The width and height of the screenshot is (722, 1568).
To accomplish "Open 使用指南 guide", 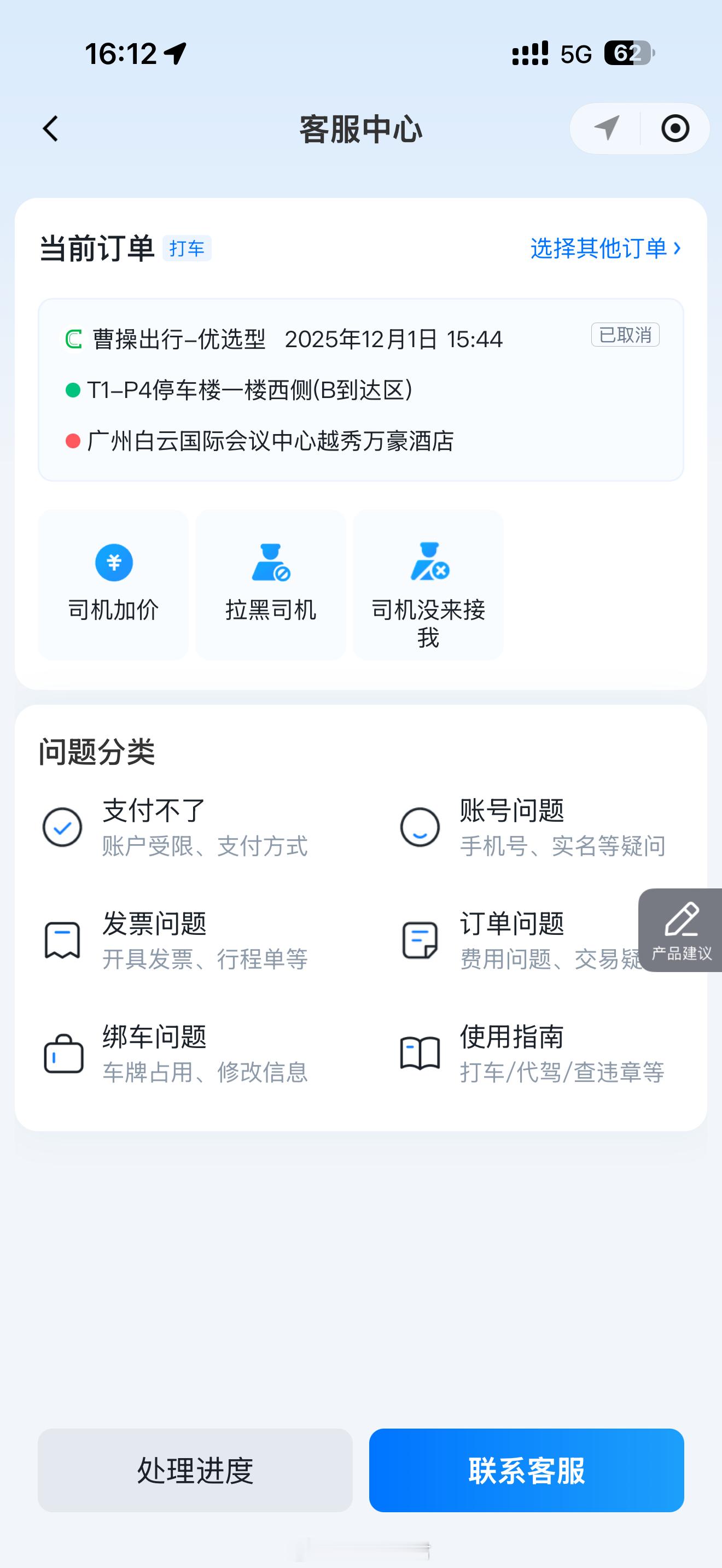I will (x=533, y=1053).
